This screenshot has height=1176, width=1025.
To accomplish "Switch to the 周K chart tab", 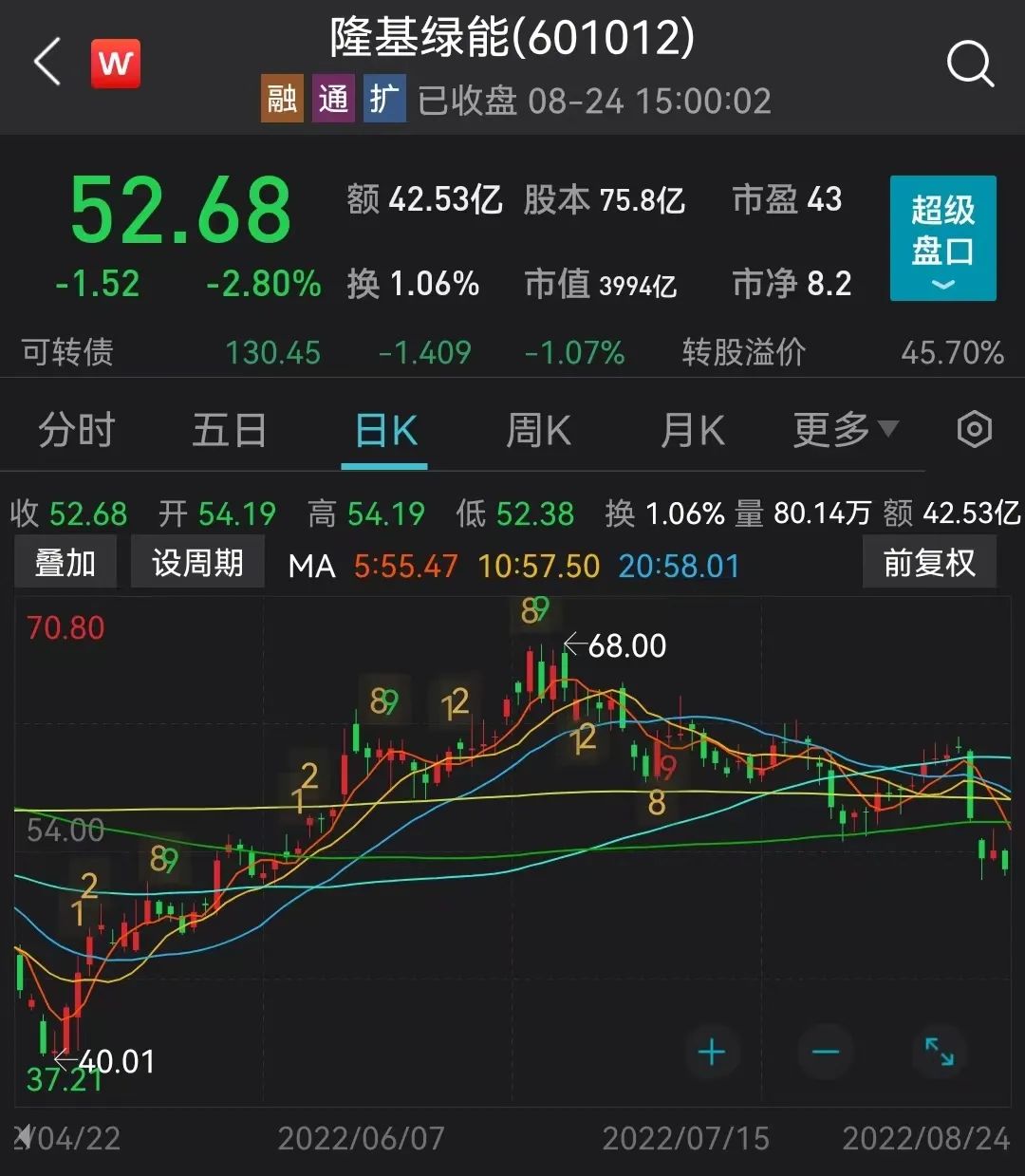I will click(538, 432).
